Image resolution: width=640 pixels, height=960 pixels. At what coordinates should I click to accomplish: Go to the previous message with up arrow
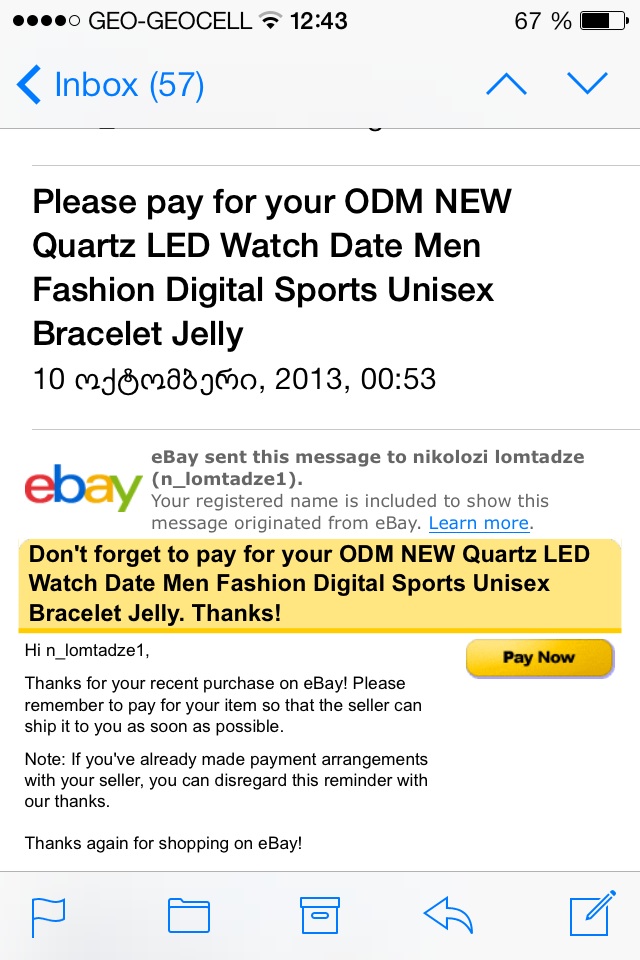coord(506,85)
